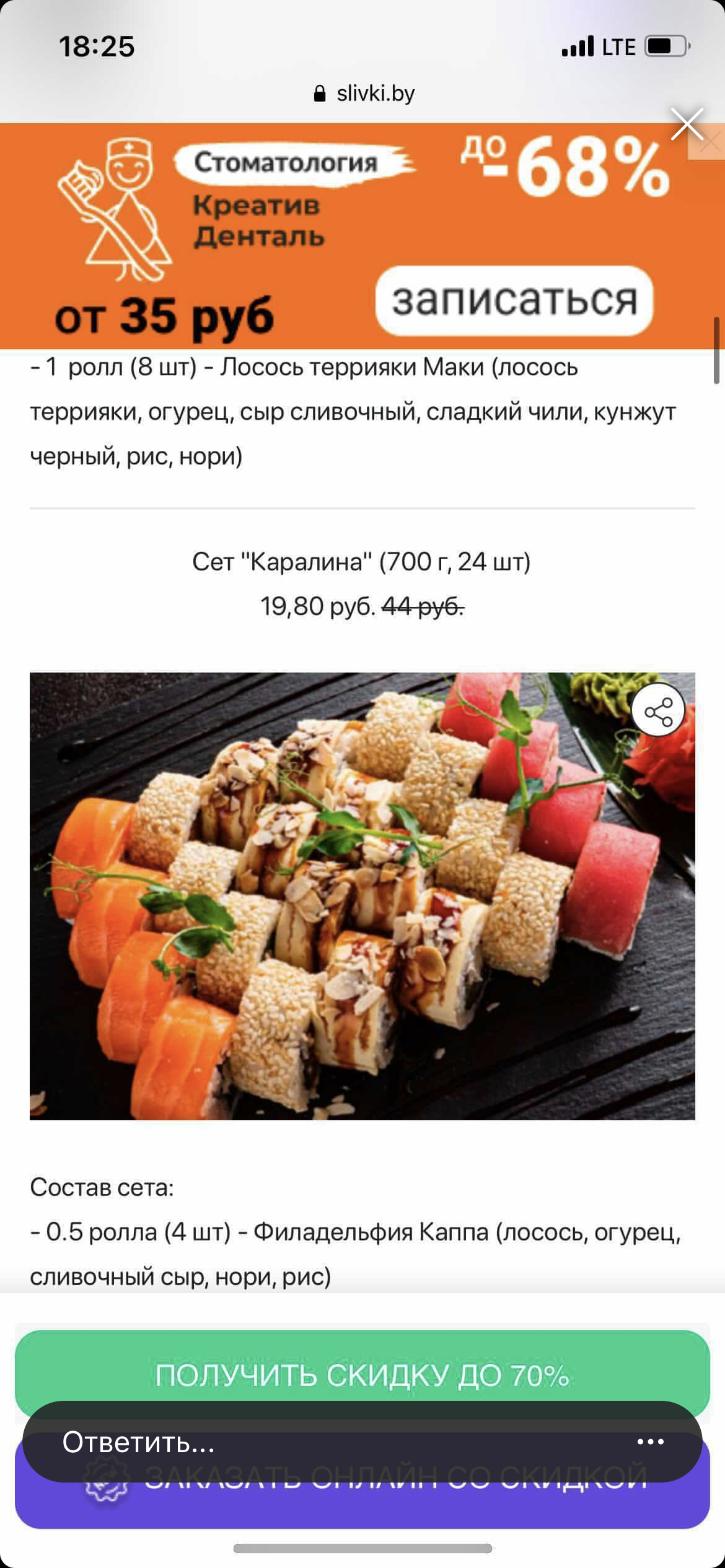Tap "записаться" on the dental banner

tap(514, 301)
